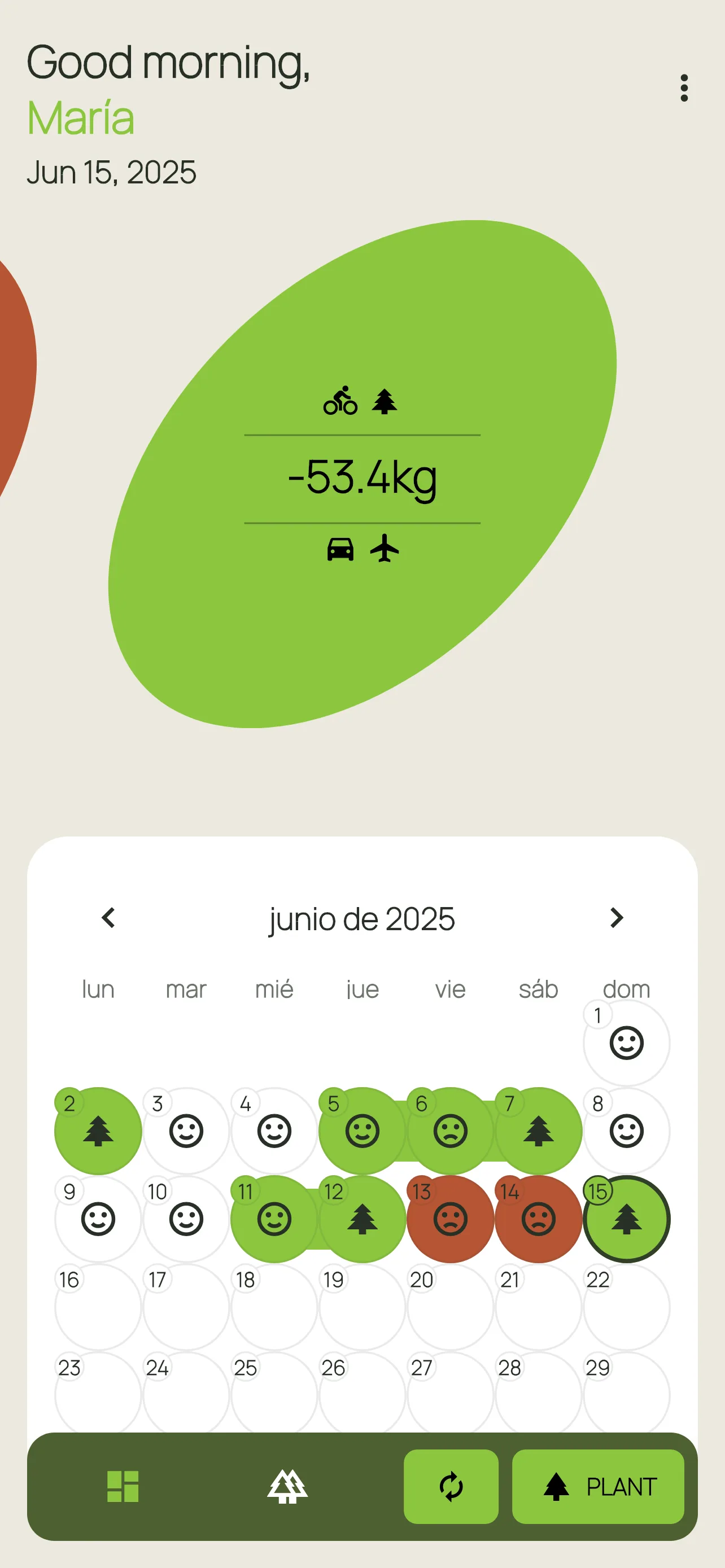Image resolution: width=725 pixels, height=1568 pixels.
Task: Select June 14 on the calendar
Action: click(538, 1219)
